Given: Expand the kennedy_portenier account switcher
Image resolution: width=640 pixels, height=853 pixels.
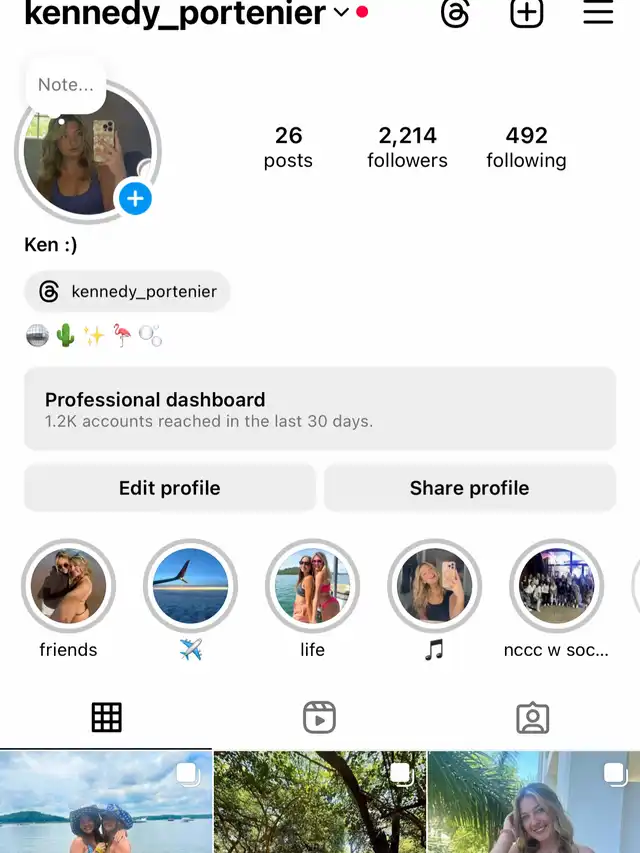Looking at the screenshot, I should 340,13.
